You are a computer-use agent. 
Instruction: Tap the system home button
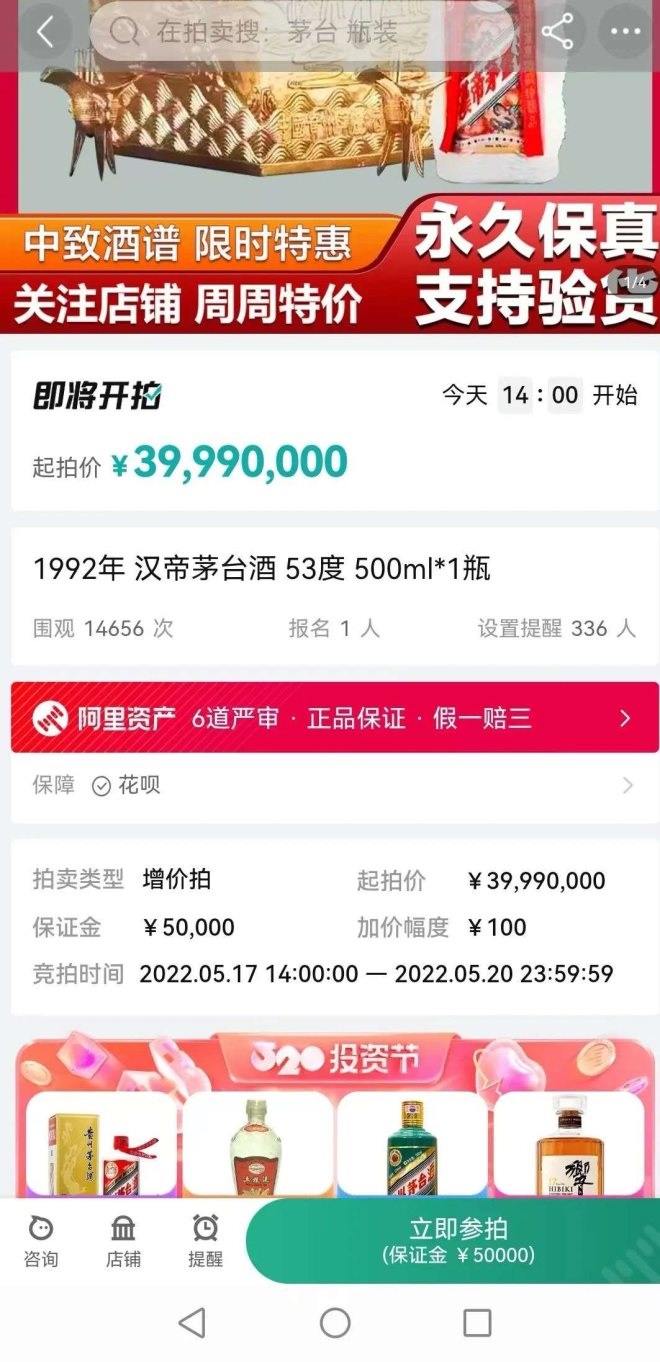click(335, 1323)
